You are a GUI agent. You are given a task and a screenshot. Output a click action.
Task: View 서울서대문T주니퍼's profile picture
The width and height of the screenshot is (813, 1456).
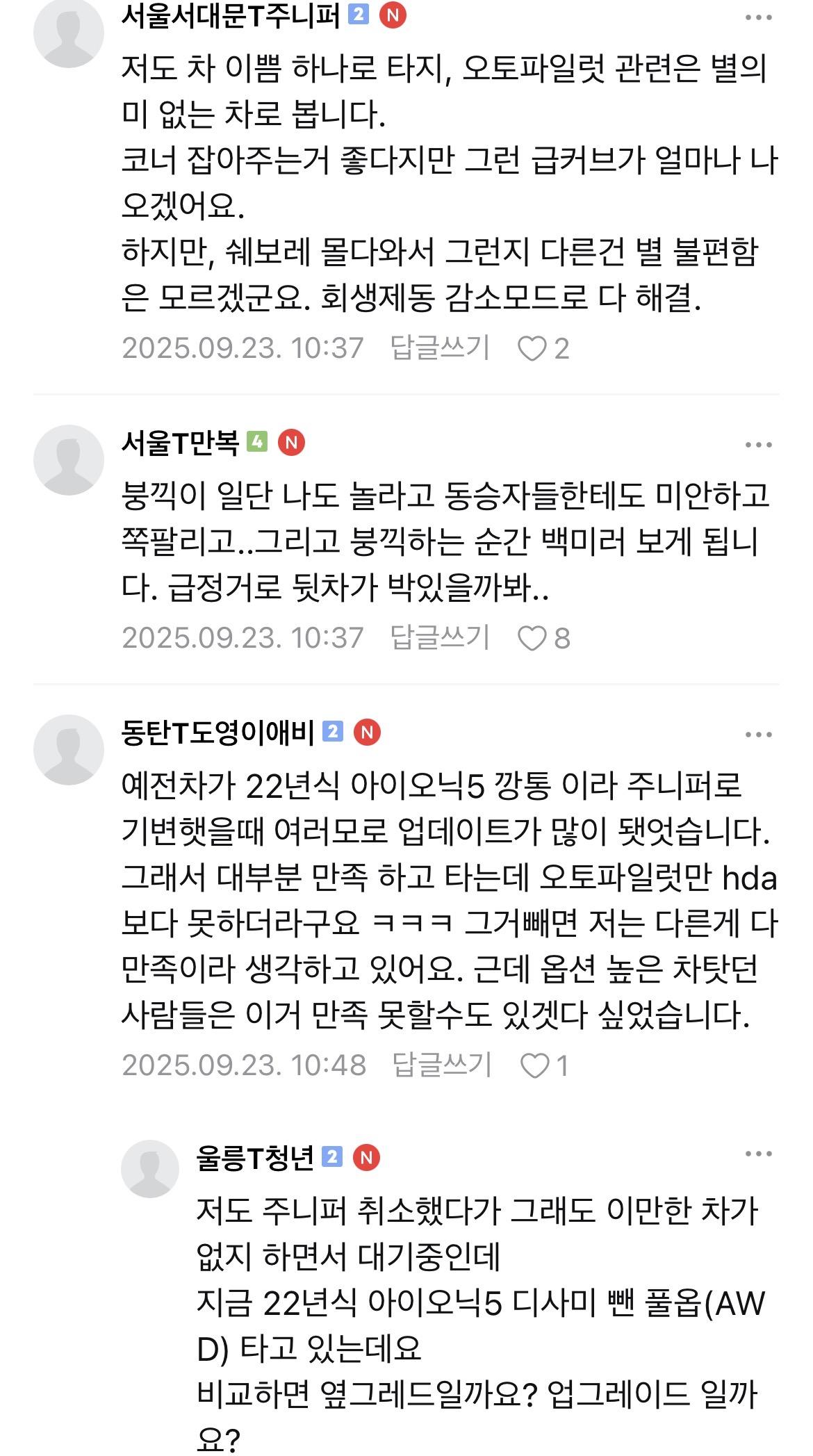pyautogui.click(x=68, y=33)
